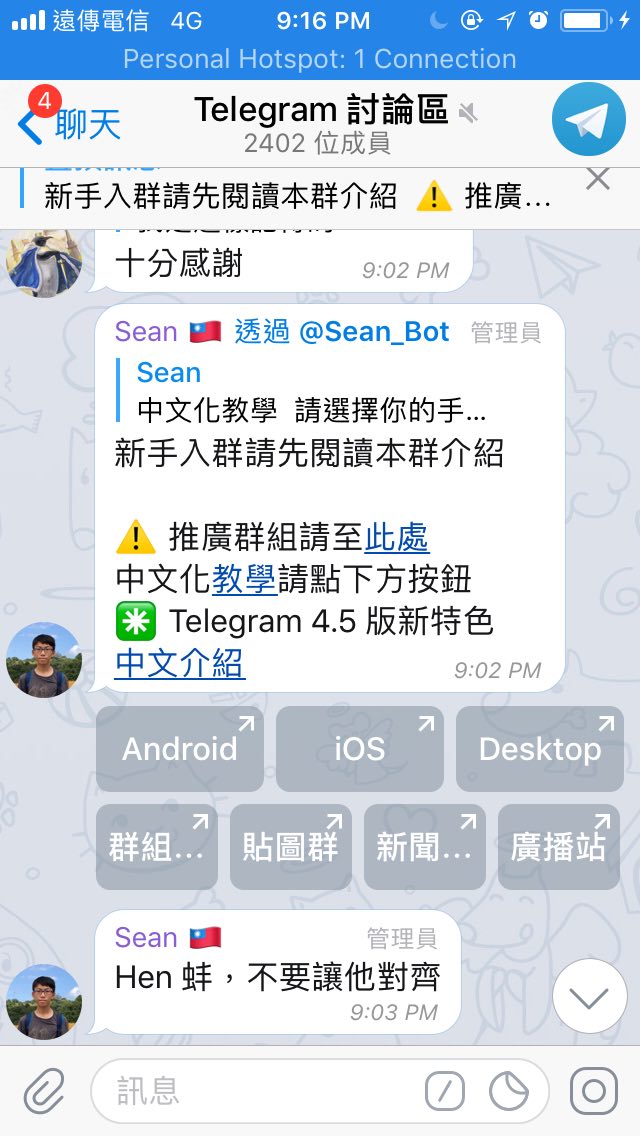The image size is (640, 1136).
Task: Tap the iOS button
Action: pyautogui.click(x=360, y=749)
